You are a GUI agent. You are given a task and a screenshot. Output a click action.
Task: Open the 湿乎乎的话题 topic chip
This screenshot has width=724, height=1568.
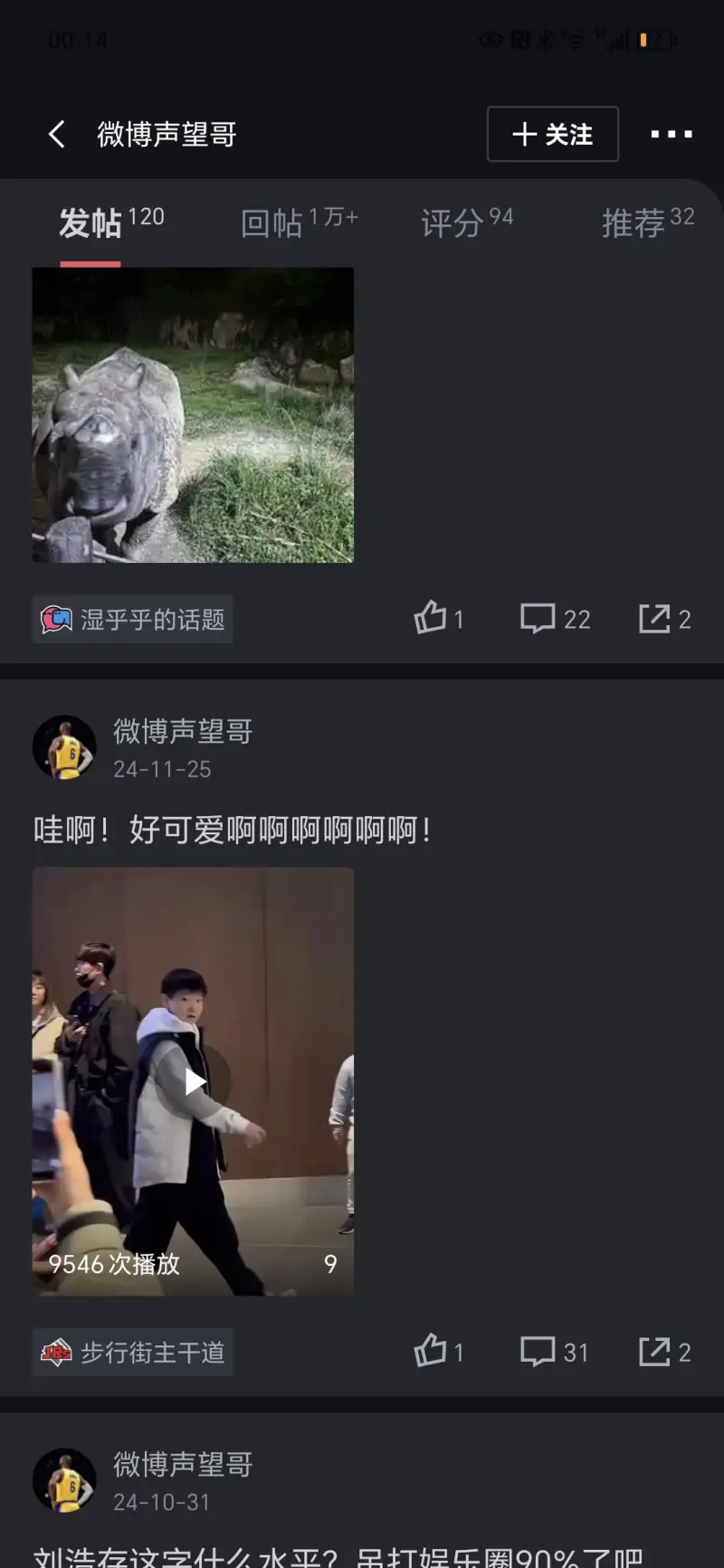coord(133,619)
